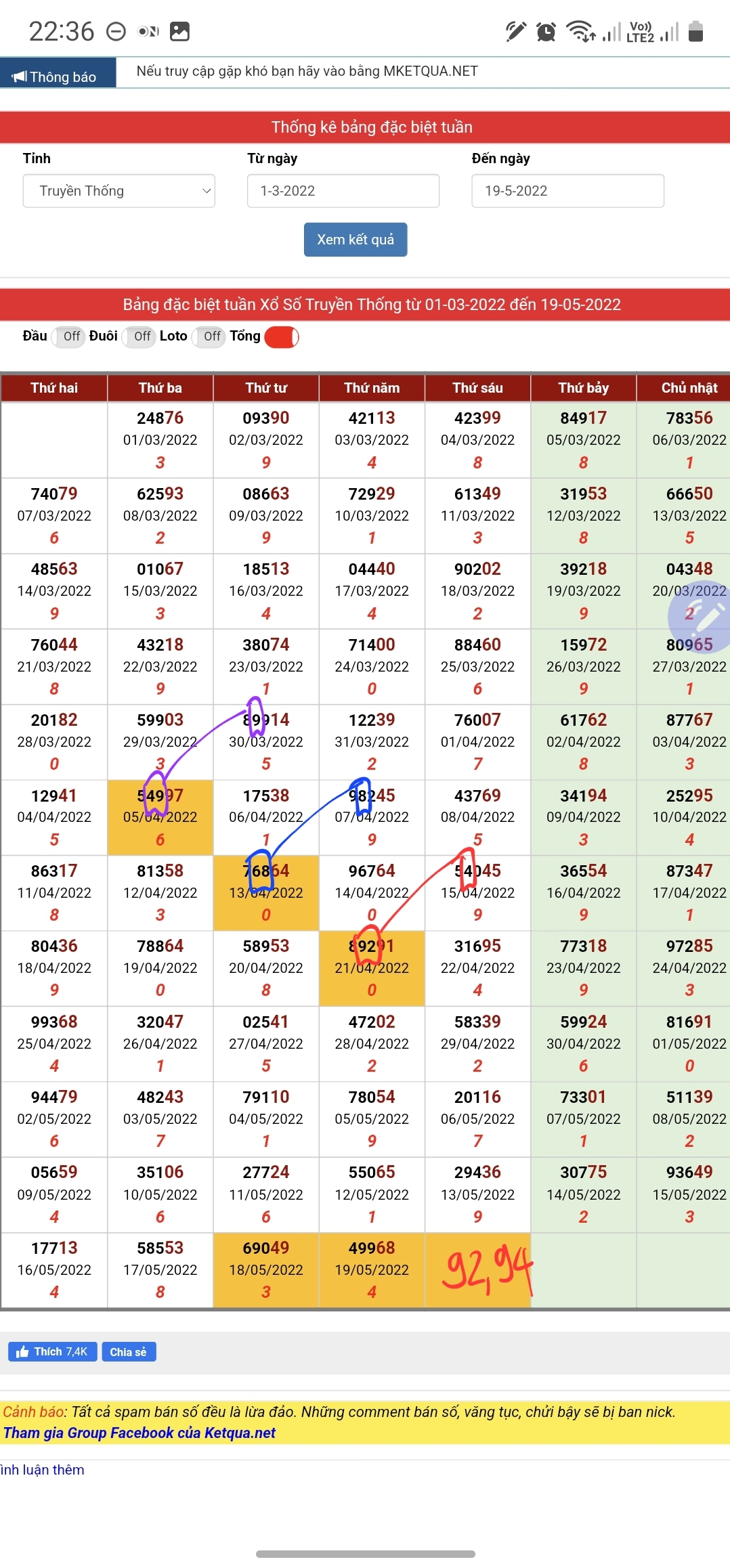Viewport: 730px width, 1568px height.
Task: Turn off the Tổng toggle
Action: coord(282,336)
